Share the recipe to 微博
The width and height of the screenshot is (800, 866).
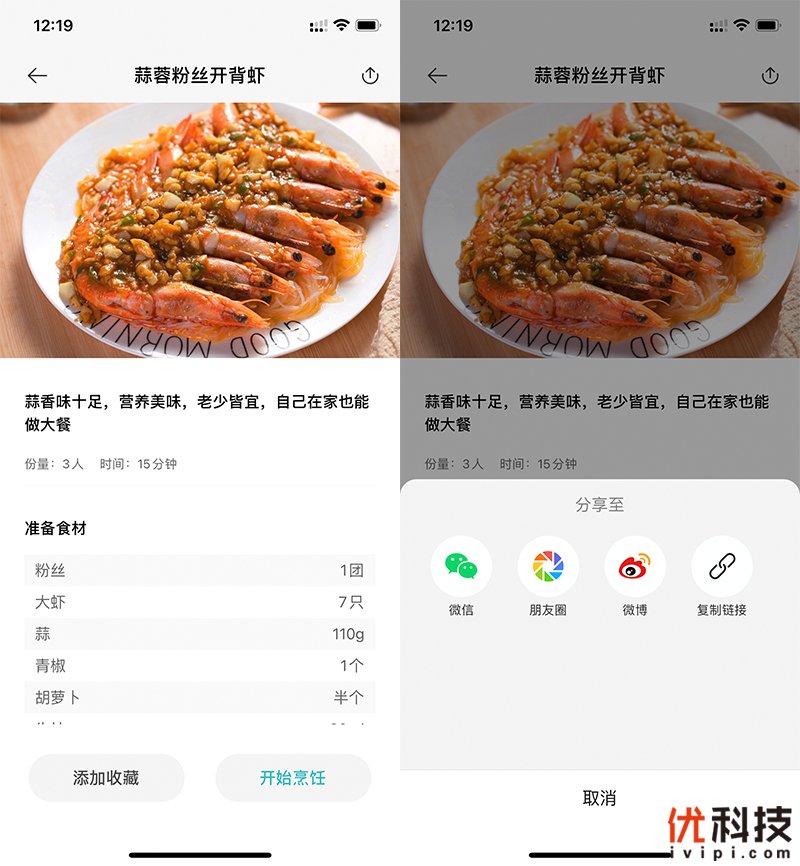[x=635, y=567]
